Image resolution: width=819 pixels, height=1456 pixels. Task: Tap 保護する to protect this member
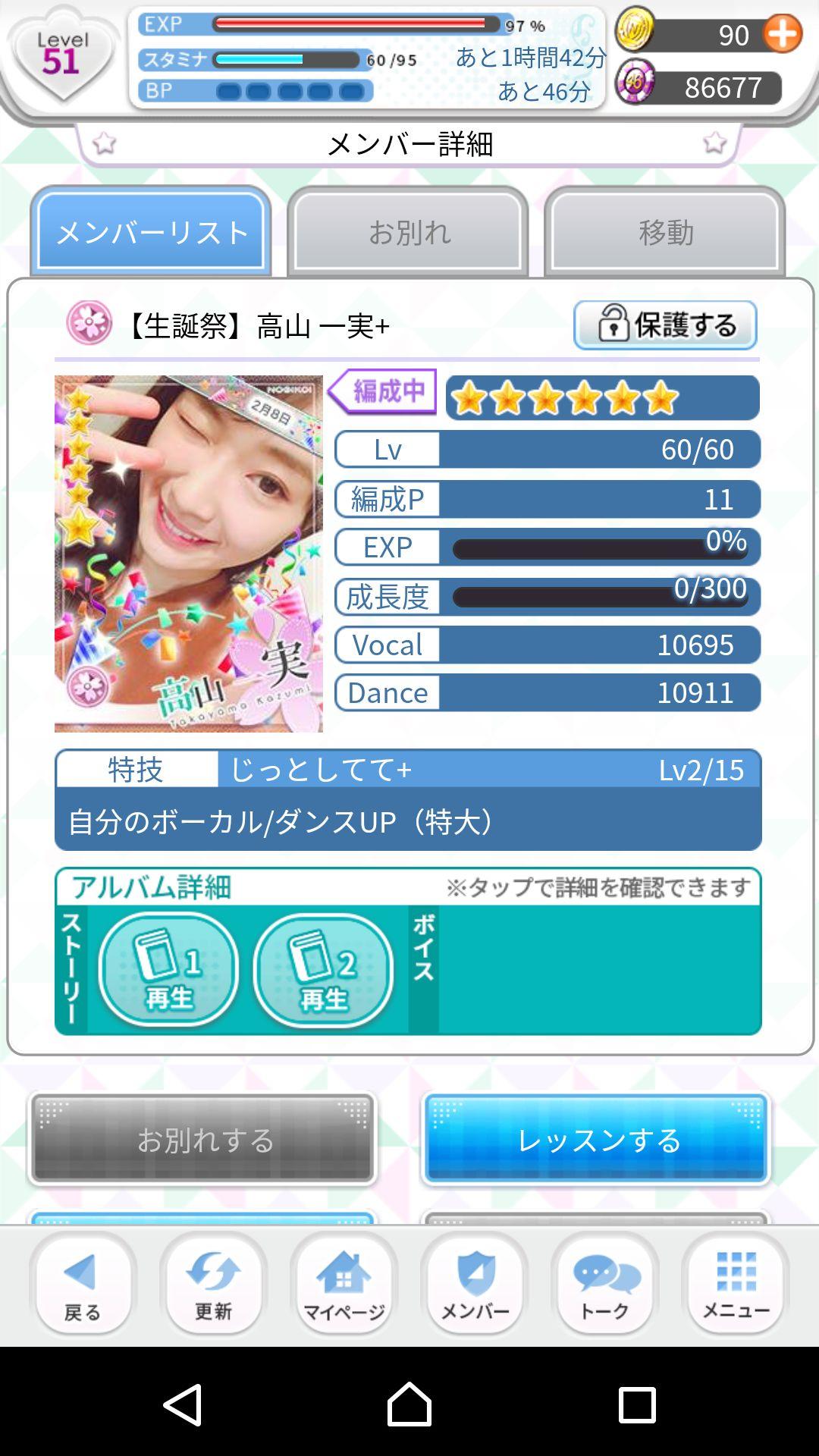point(665,325)
